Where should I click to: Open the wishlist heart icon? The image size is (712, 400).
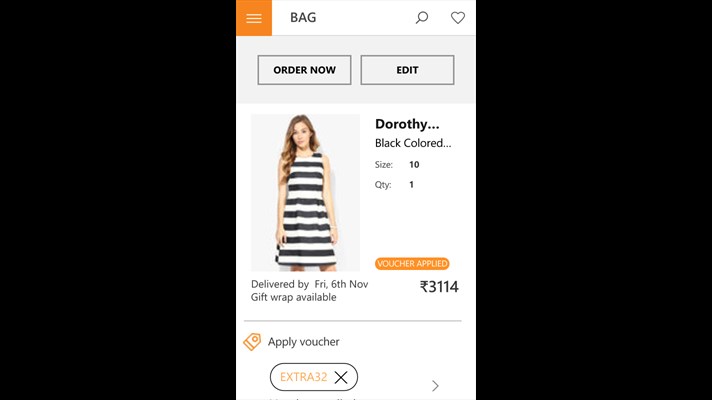click(x=458, y=18)
